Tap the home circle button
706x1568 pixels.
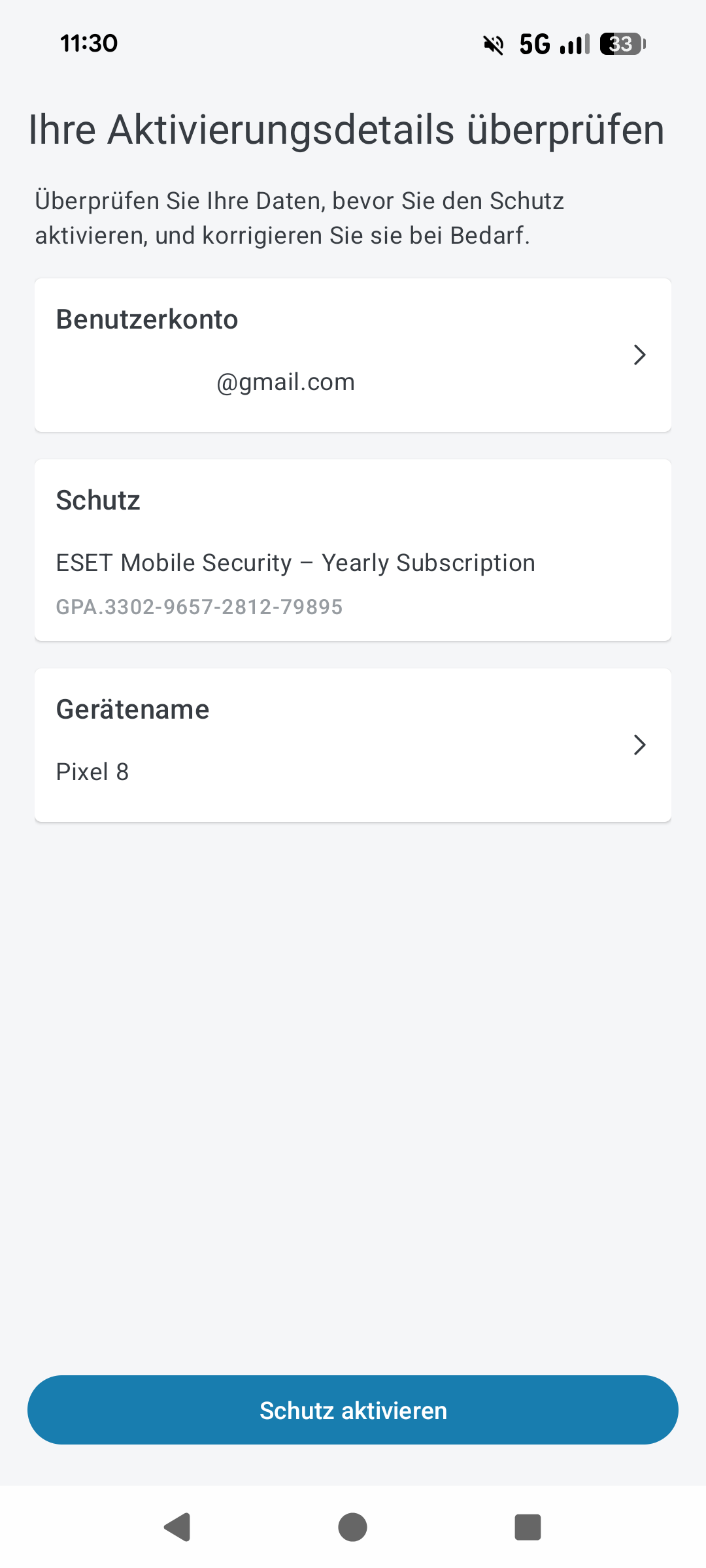(352, 1527)
